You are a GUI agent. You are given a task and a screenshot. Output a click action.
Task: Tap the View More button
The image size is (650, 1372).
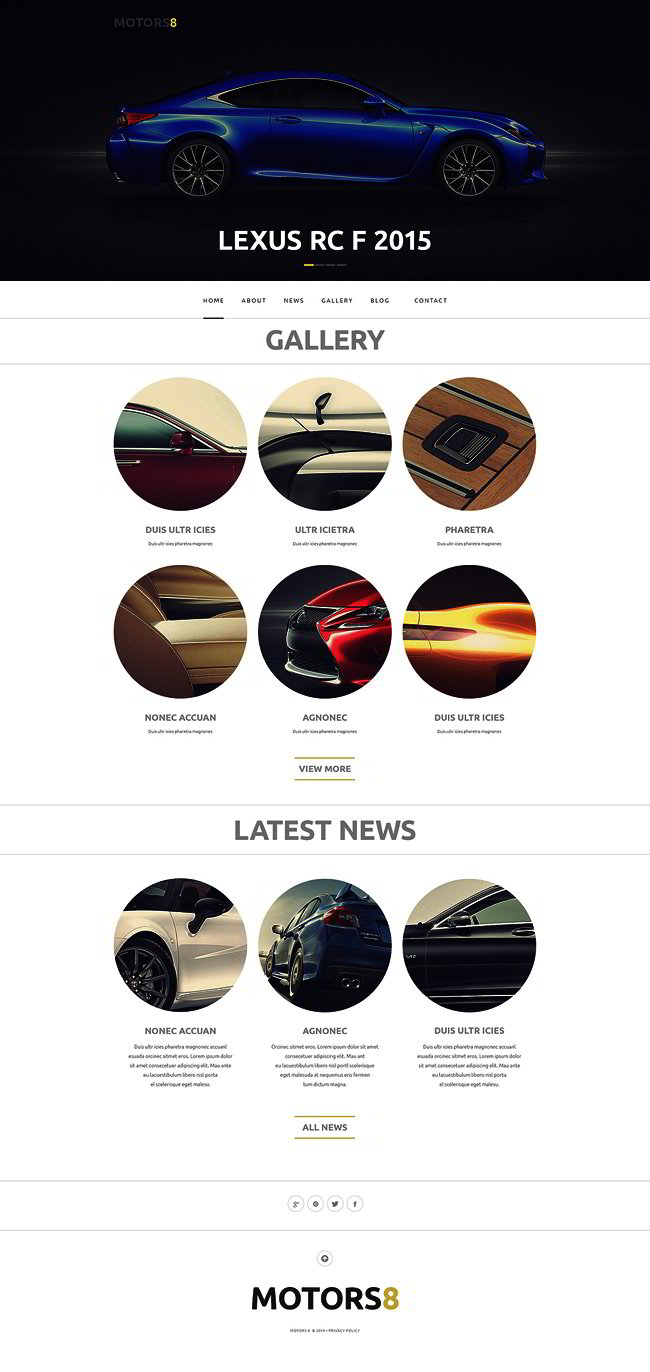point(325,769)
